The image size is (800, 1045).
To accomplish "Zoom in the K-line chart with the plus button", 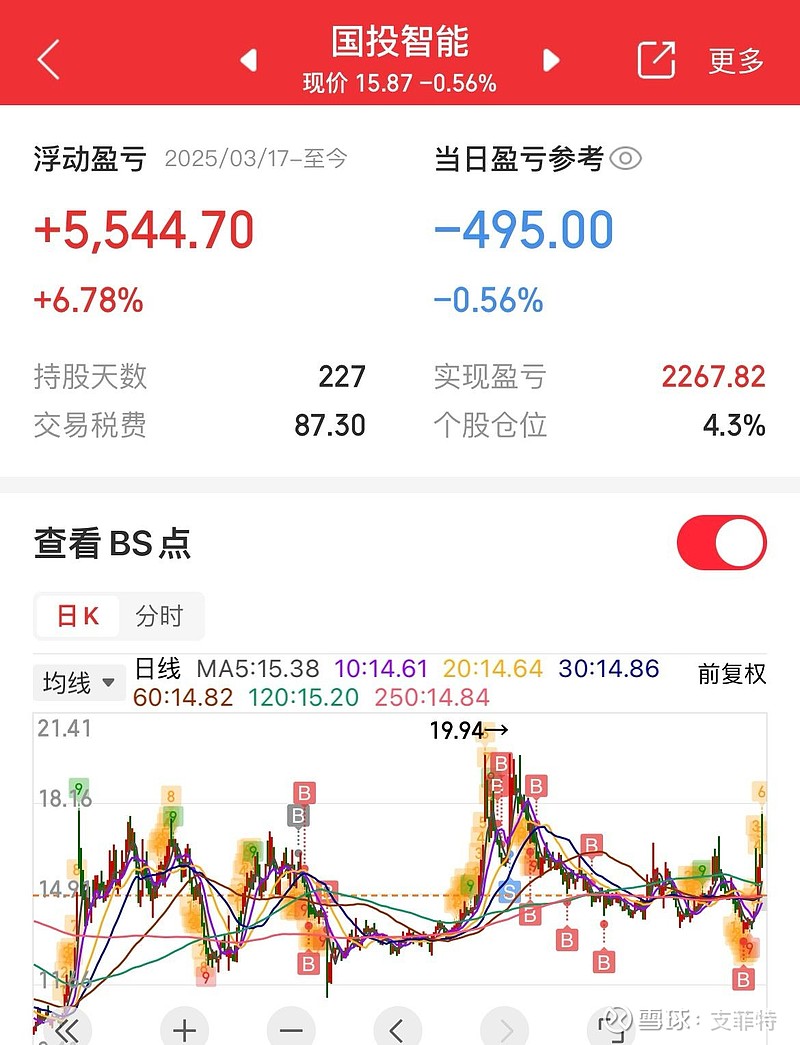I will coord(185,1028).
